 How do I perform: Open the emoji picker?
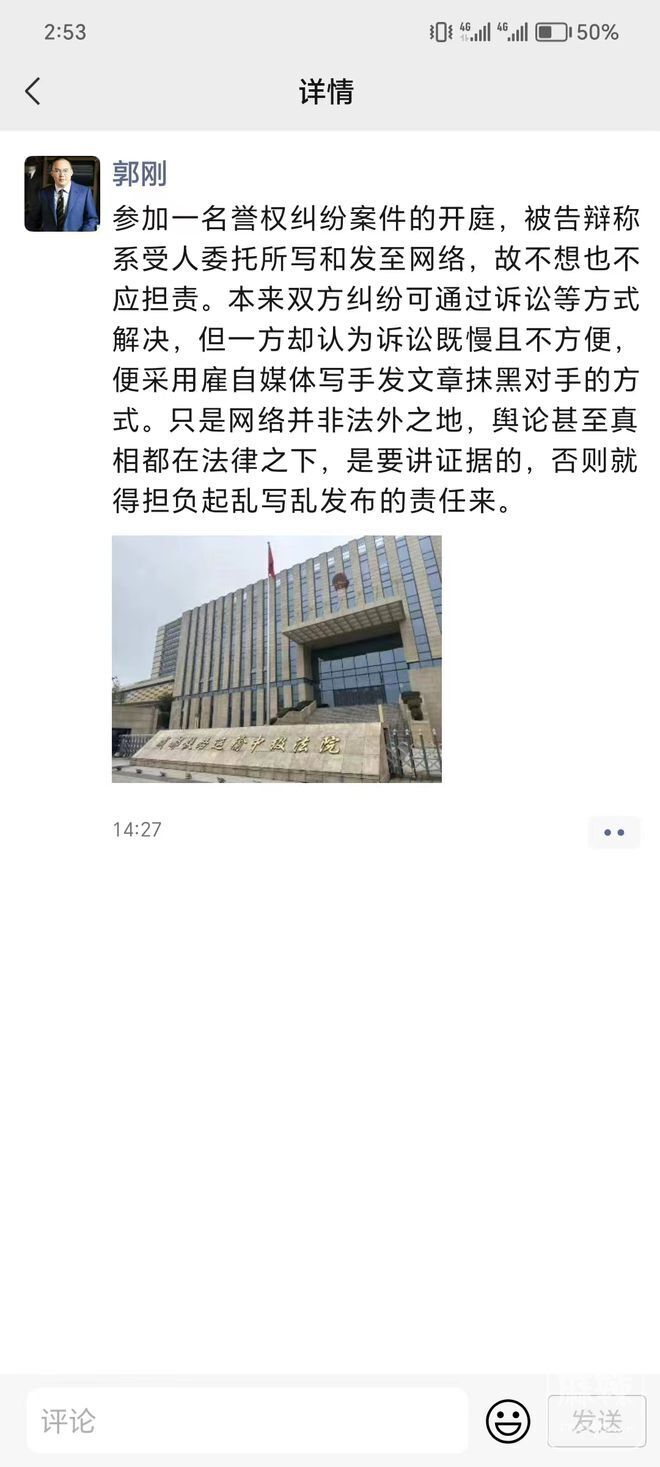(x=508, y=1420)
